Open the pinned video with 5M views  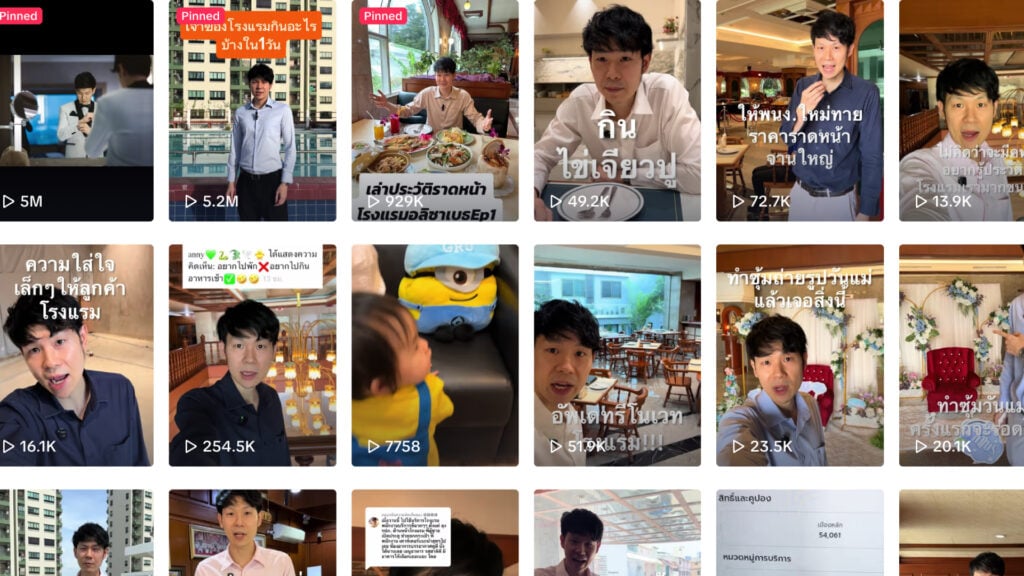coord(76,110)
